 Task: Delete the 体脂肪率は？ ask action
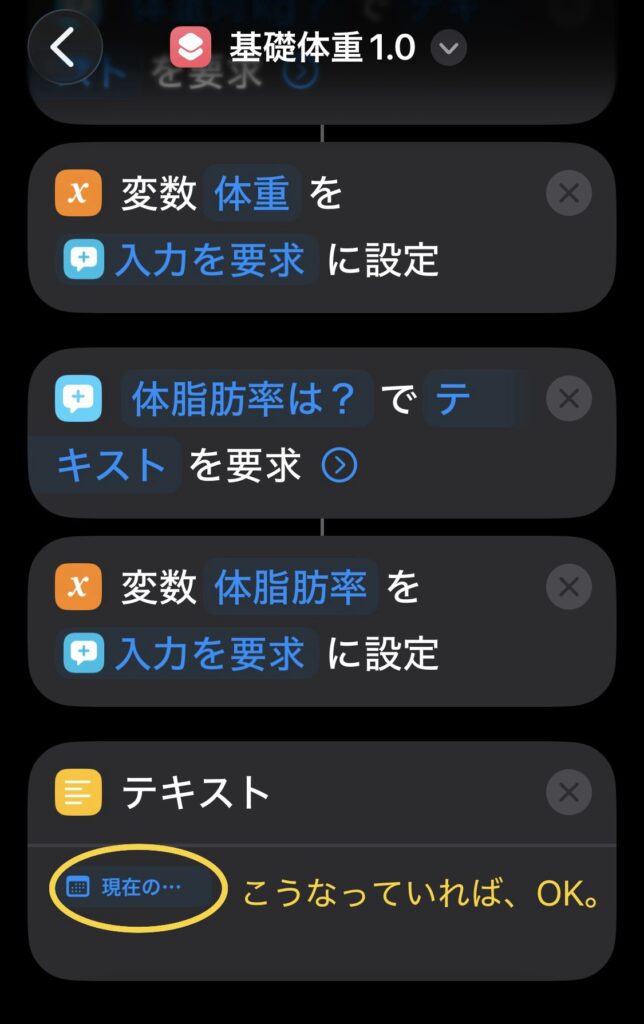pos(569,399)
